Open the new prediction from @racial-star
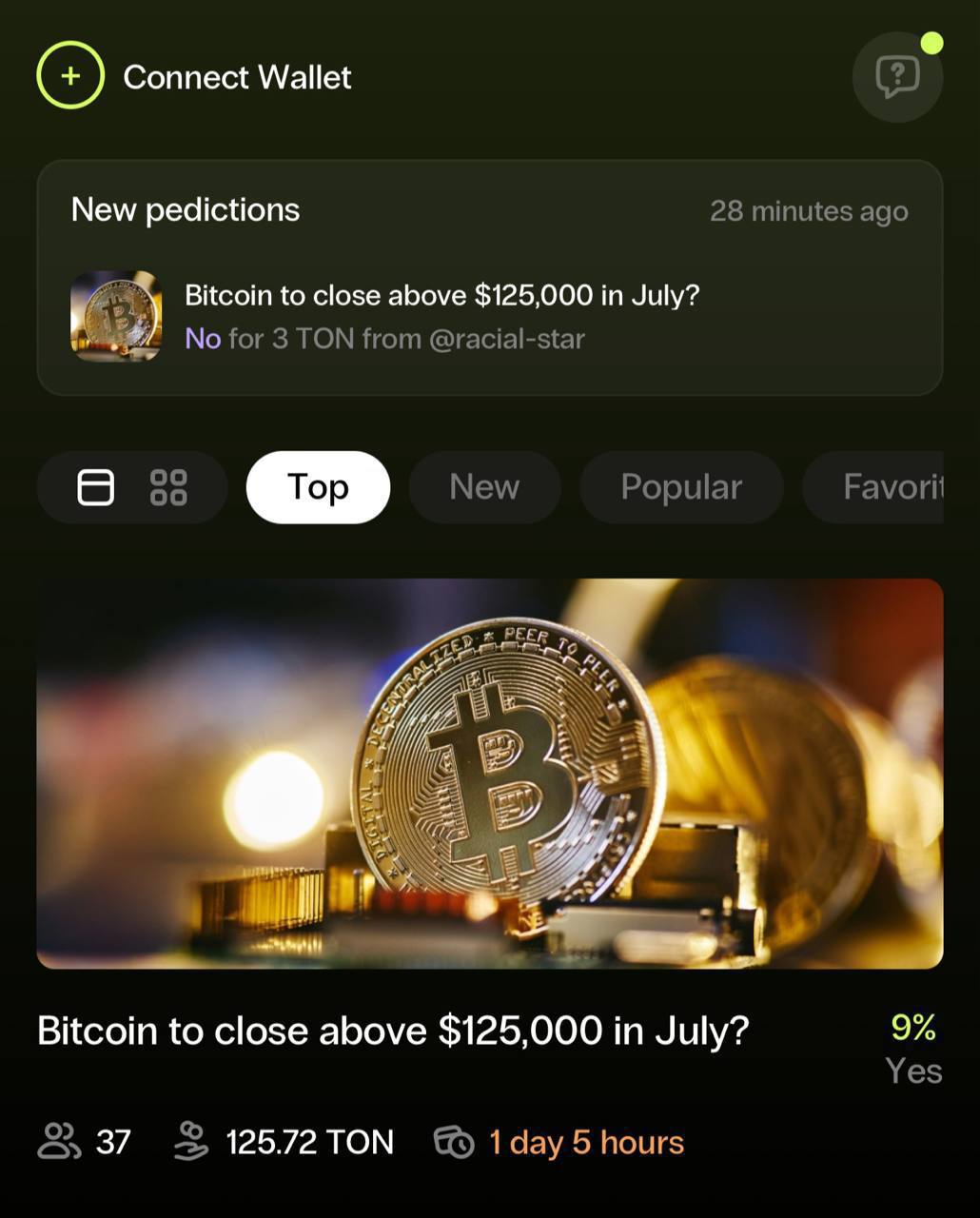Viewport: 980px width, 1218px height. (x=441, y=316)
